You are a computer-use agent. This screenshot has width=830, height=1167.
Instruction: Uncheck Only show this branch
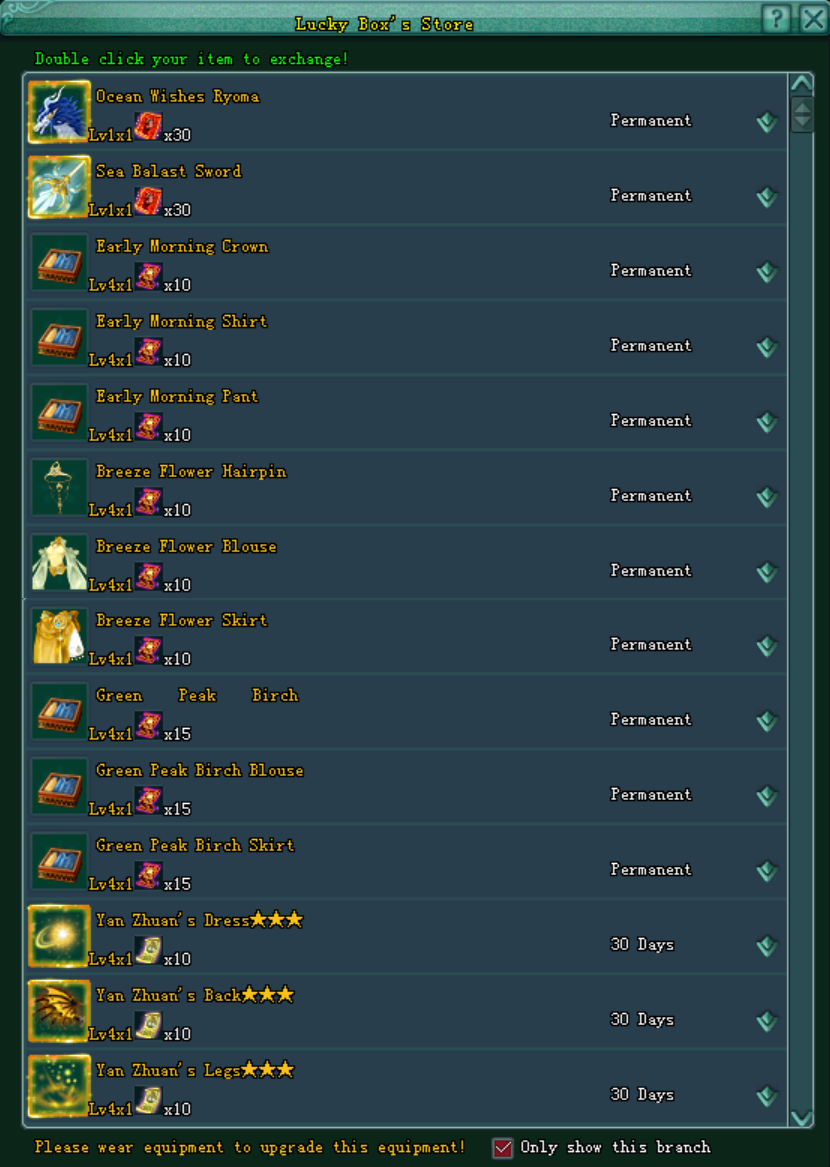pyautogui.click(x=503, y=1147)
